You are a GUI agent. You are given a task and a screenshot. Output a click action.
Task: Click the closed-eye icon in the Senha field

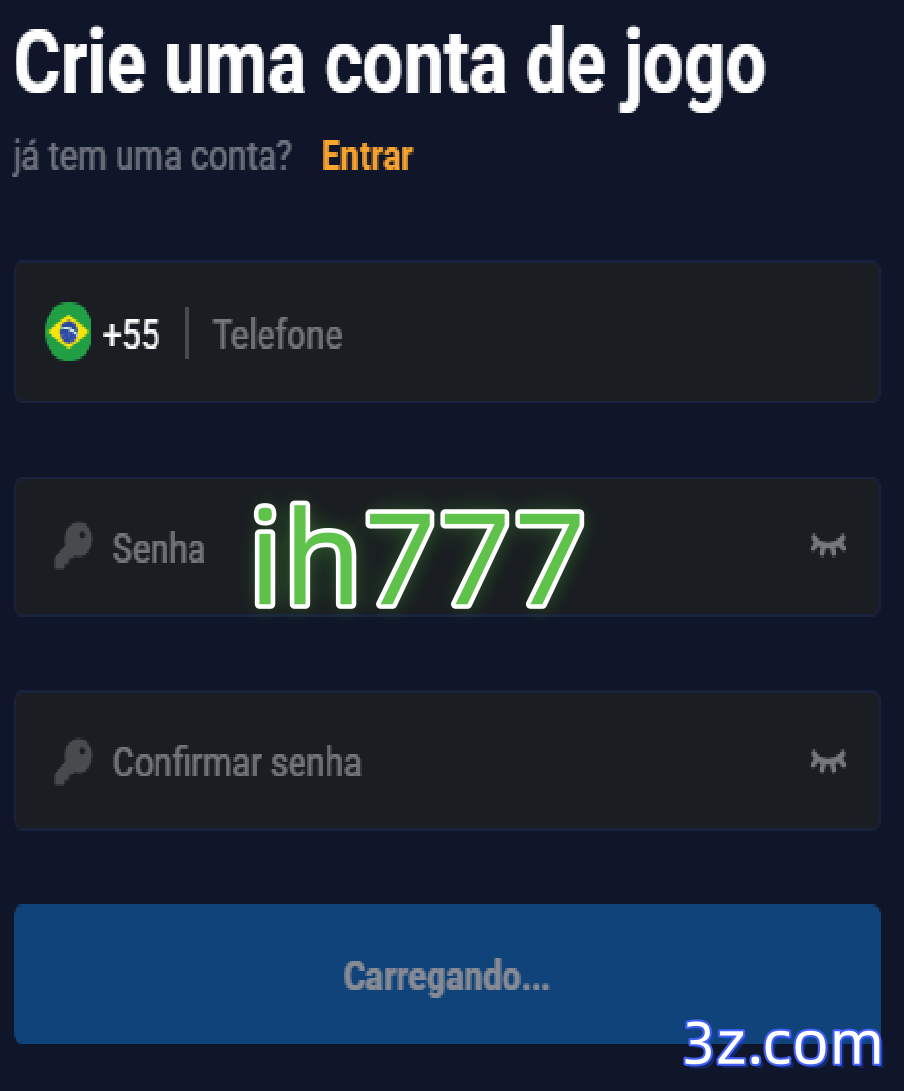(x=827, y=547)
